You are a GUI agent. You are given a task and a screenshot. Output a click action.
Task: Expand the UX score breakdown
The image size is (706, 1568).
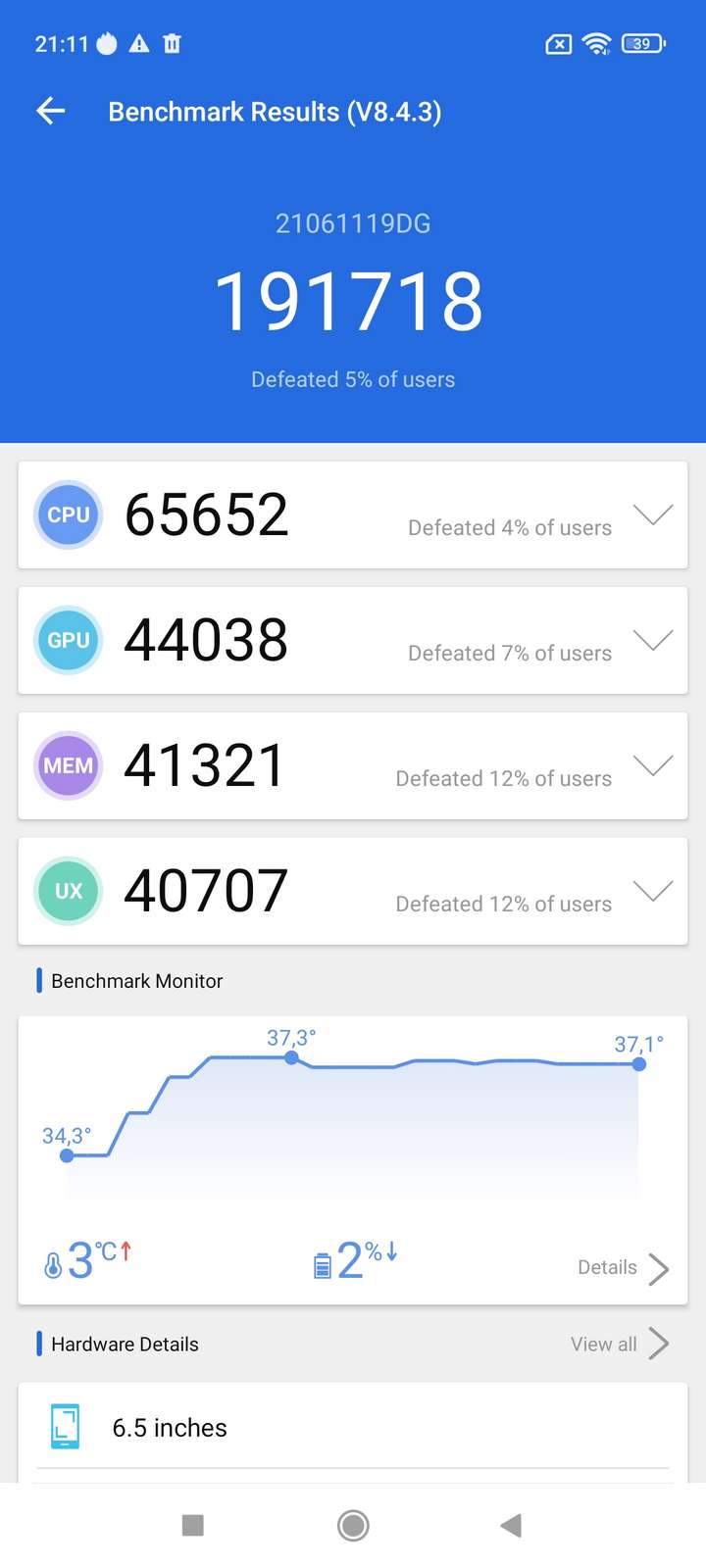click(x=653, y=891)
